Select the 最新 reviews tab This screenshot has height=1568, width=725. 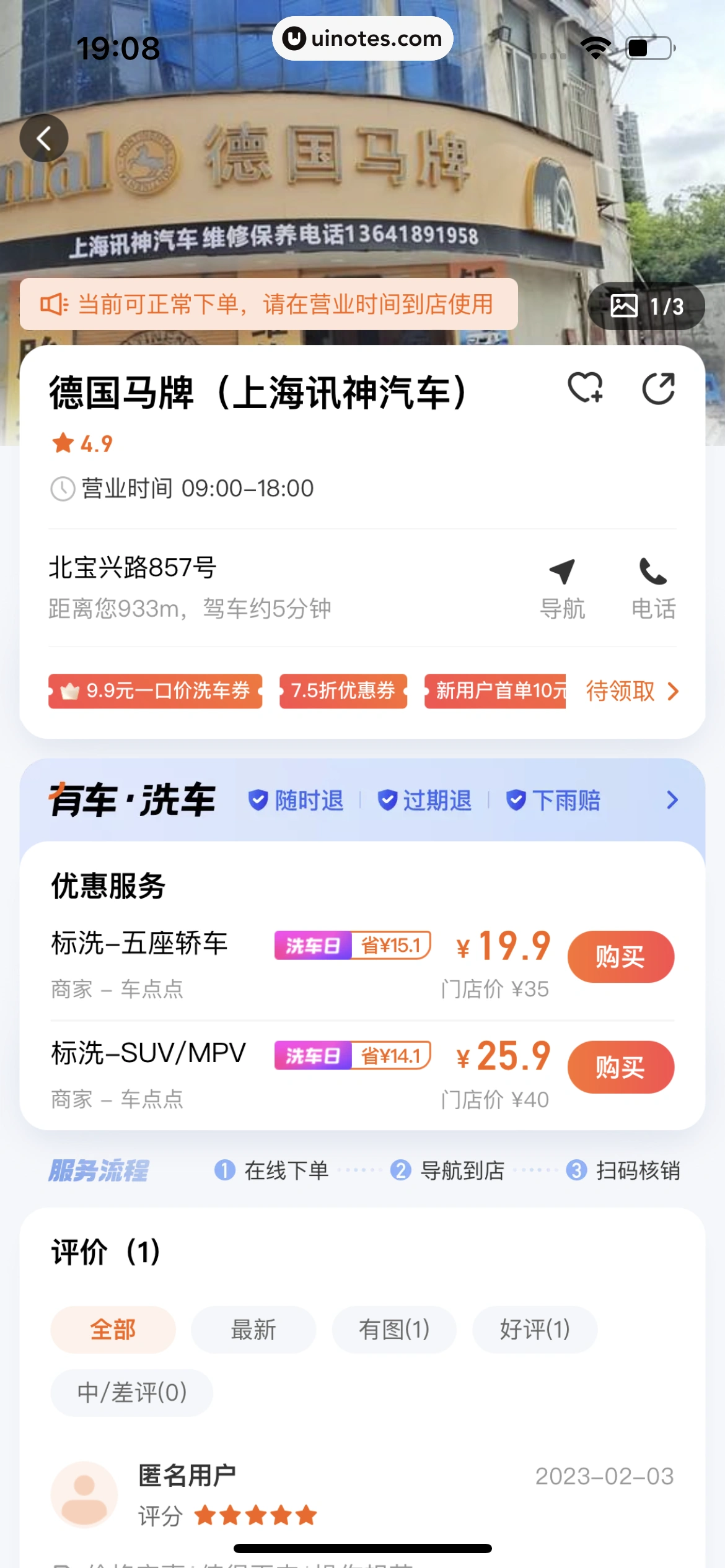253,1329
